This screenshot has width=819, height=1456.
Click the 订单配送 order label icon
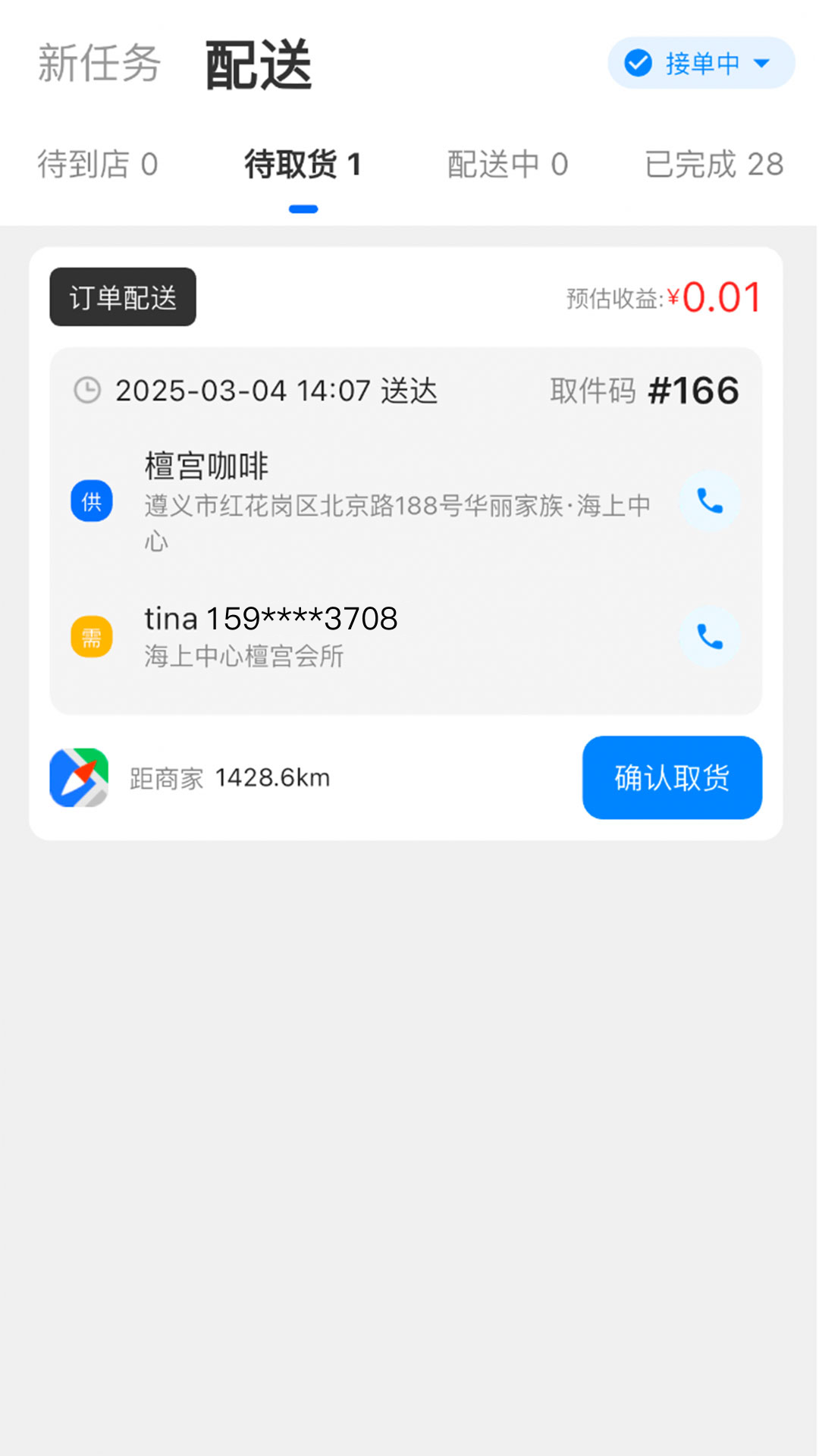122,297
